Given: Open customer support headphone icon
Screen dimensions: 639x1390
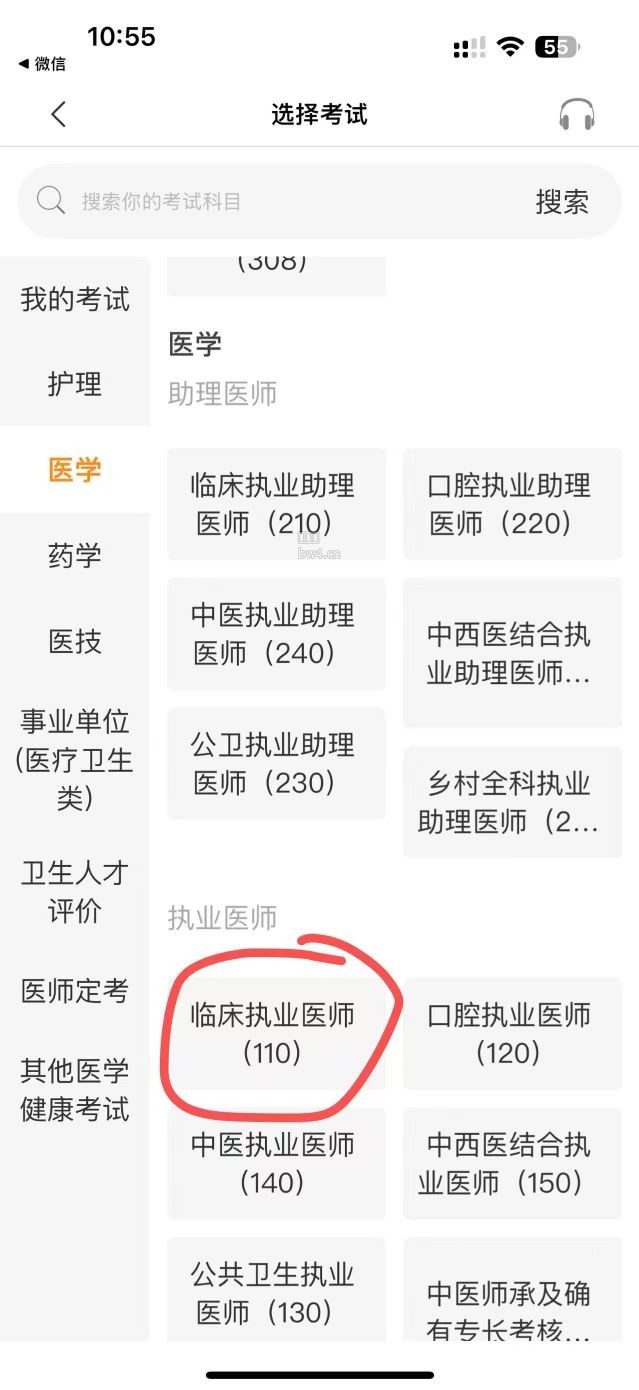Looking at the screenshot, I should [x=577, y=115].
